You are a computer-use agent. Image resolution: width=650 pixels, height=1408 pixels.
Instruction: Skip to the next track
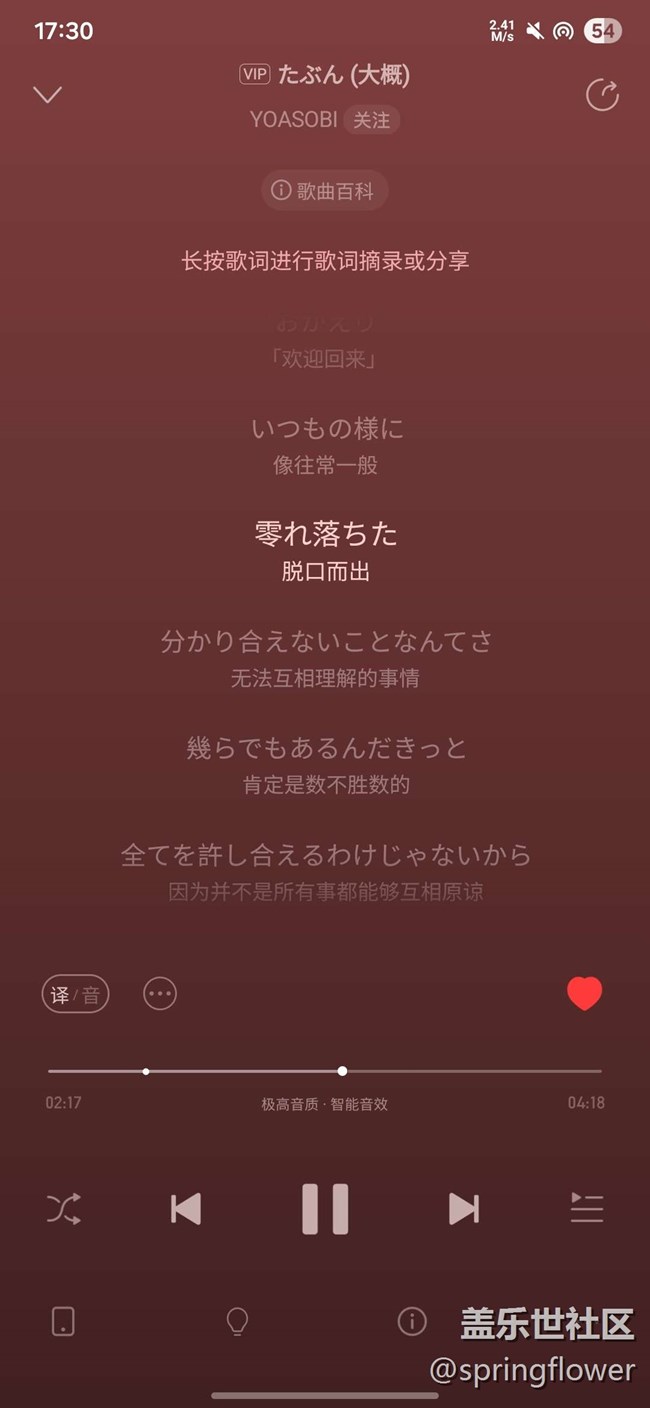coord(463,1209)
